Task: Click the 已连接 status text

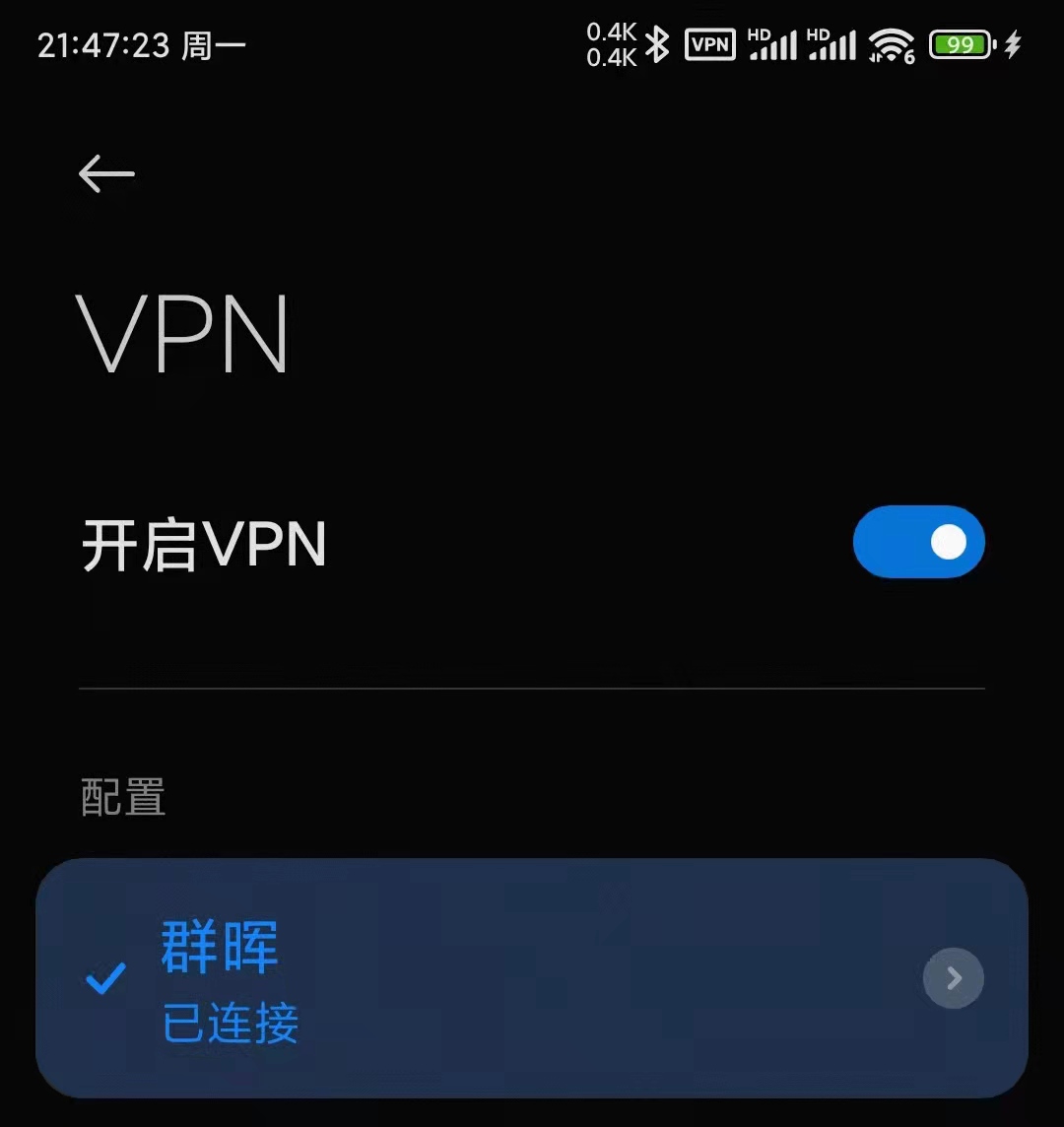Action: (x=230, y=1026)
